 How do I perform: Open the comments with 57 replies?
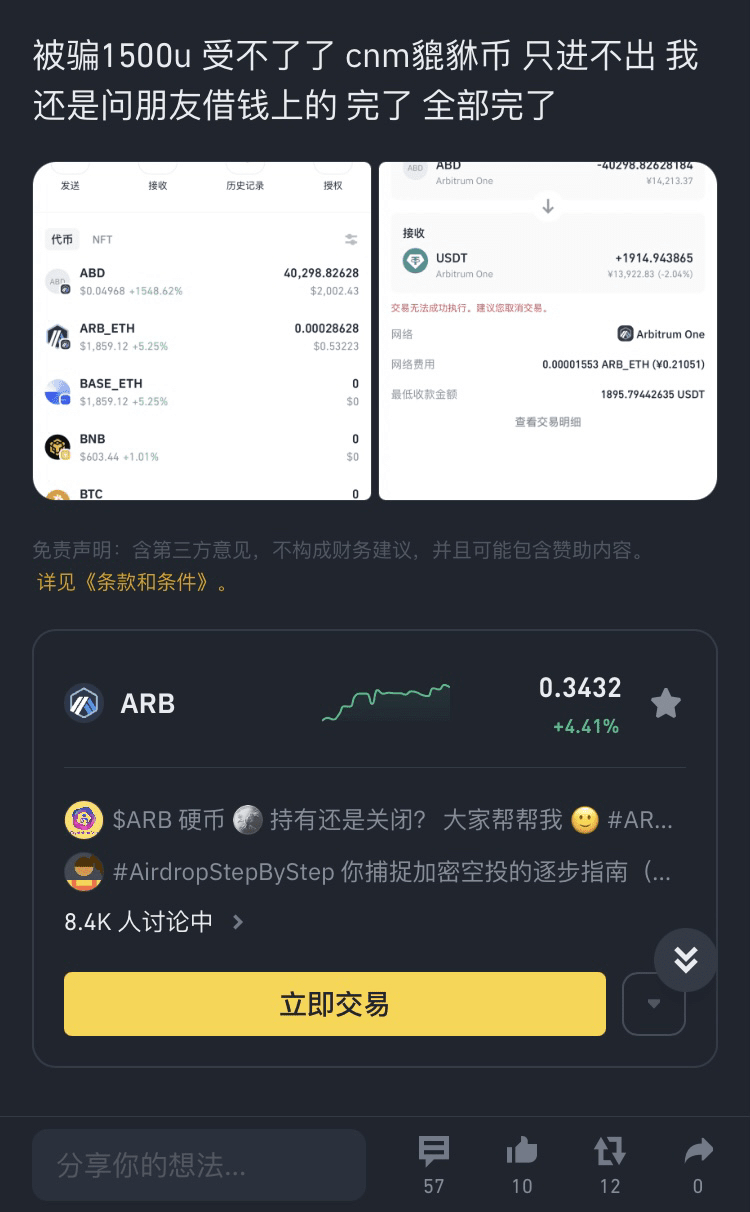433,1164
